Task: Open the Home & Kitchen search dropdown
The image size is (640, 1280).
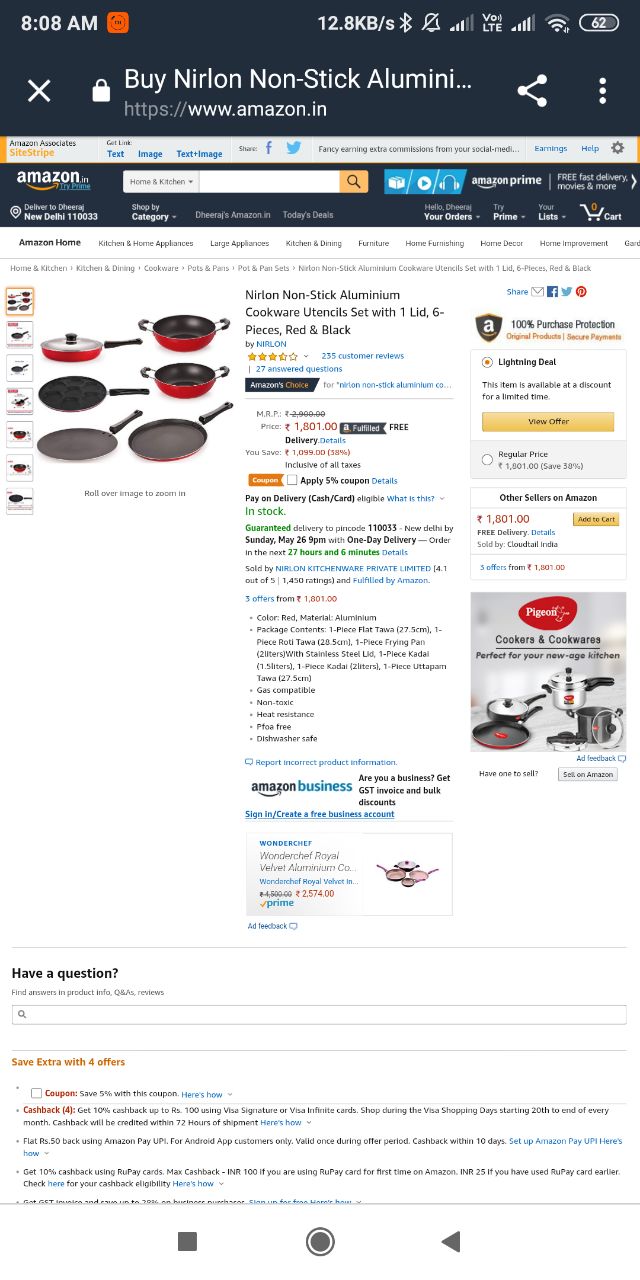Action: [162, 182]
